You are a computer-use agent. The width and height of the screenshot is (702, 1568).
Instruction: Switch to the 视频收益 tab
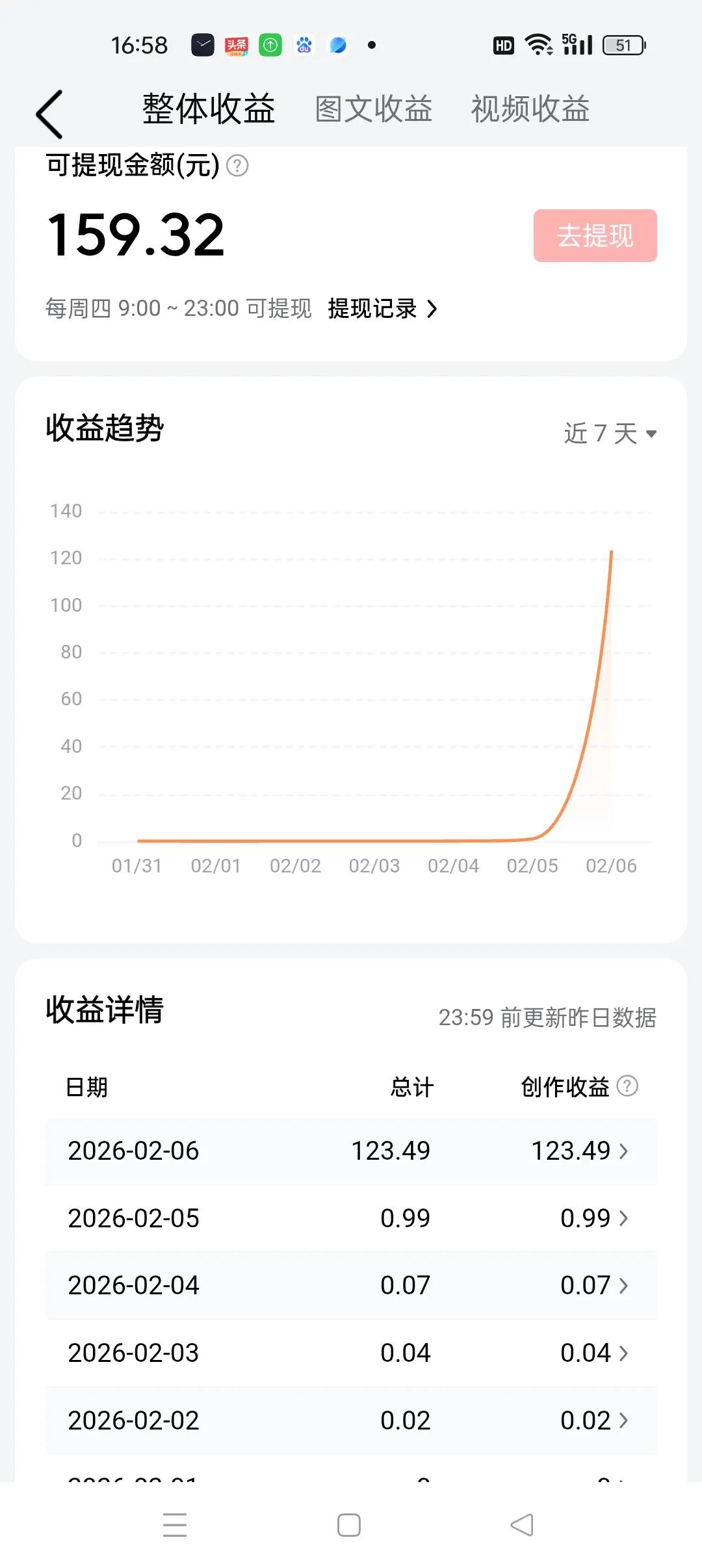(x=530, y=109)
